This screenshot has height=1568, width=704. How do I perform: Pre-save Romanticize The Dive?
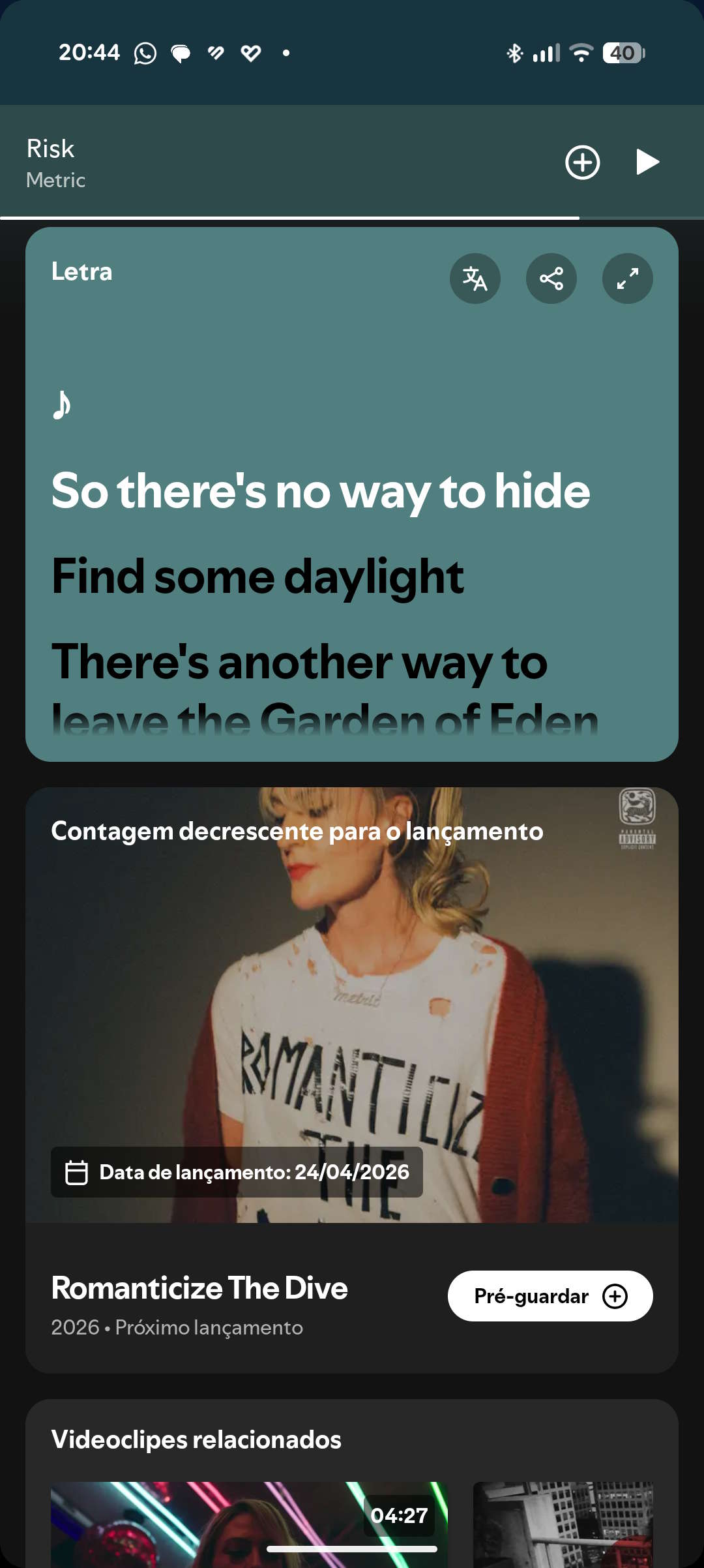(550, 1296)
